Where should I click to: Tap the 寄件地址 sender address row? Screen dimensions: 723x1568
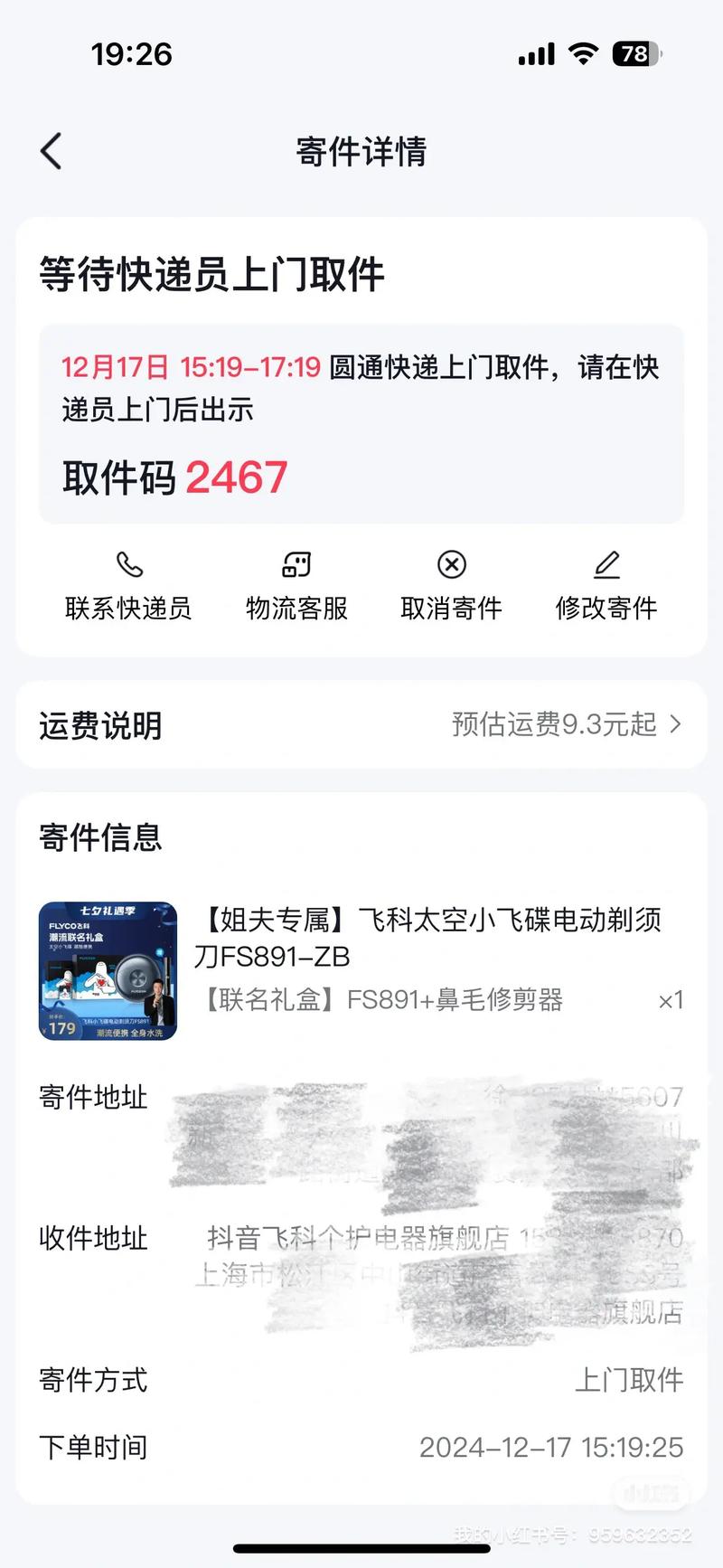tap(91, 1097)
